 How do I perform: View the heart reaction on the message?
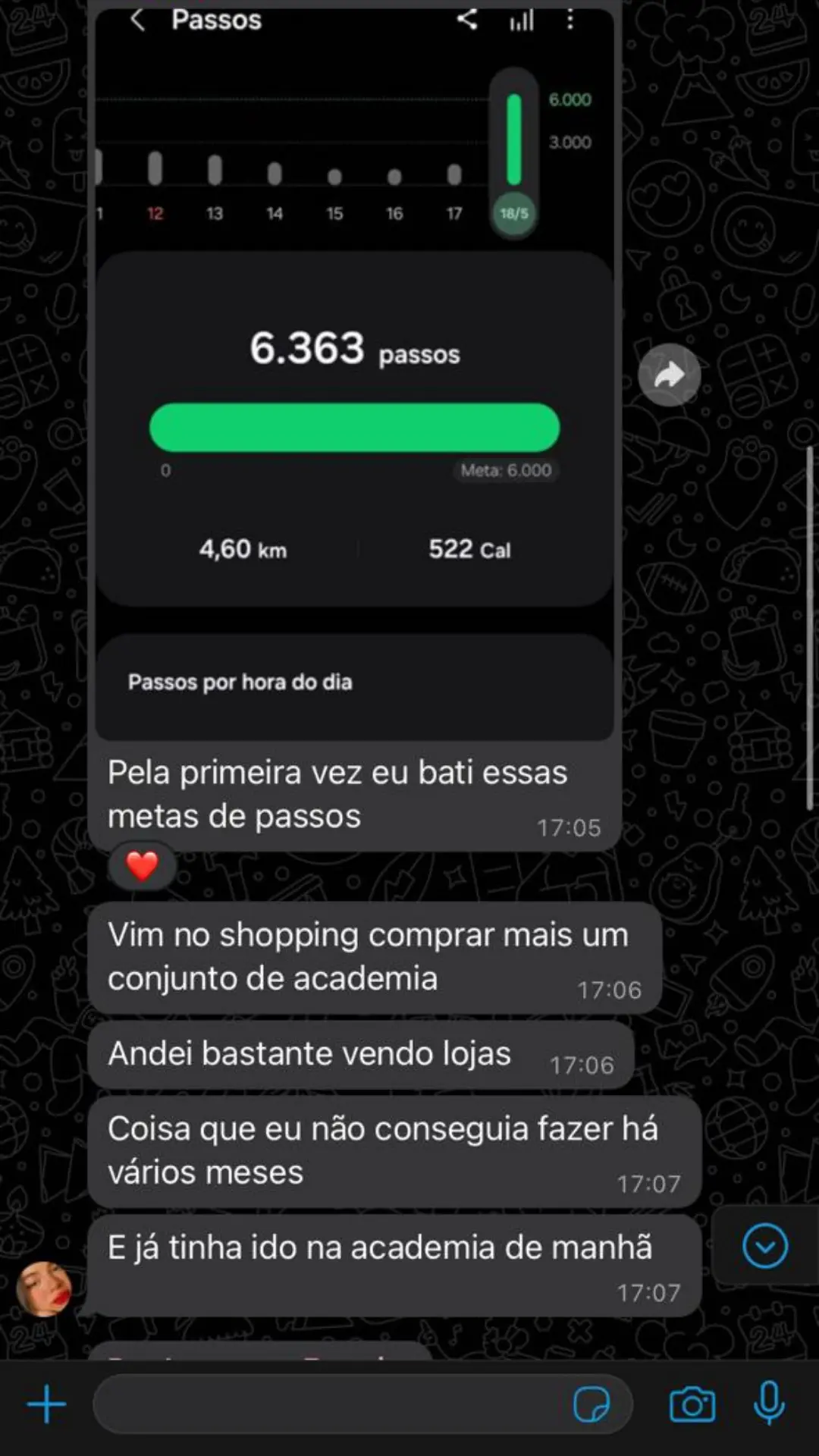142,865
